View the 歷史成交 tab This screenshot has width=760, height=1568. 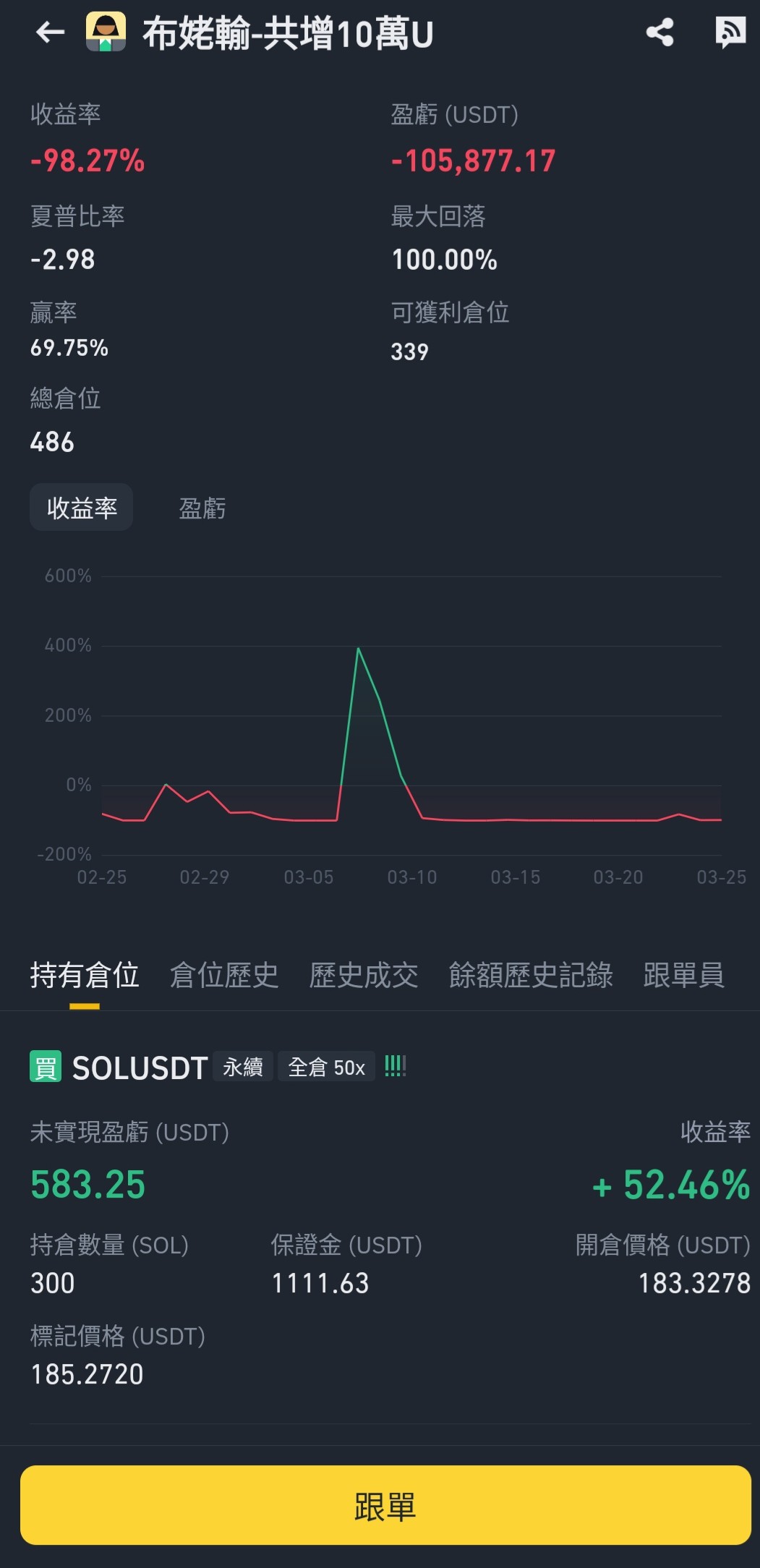tap(364, 975)
